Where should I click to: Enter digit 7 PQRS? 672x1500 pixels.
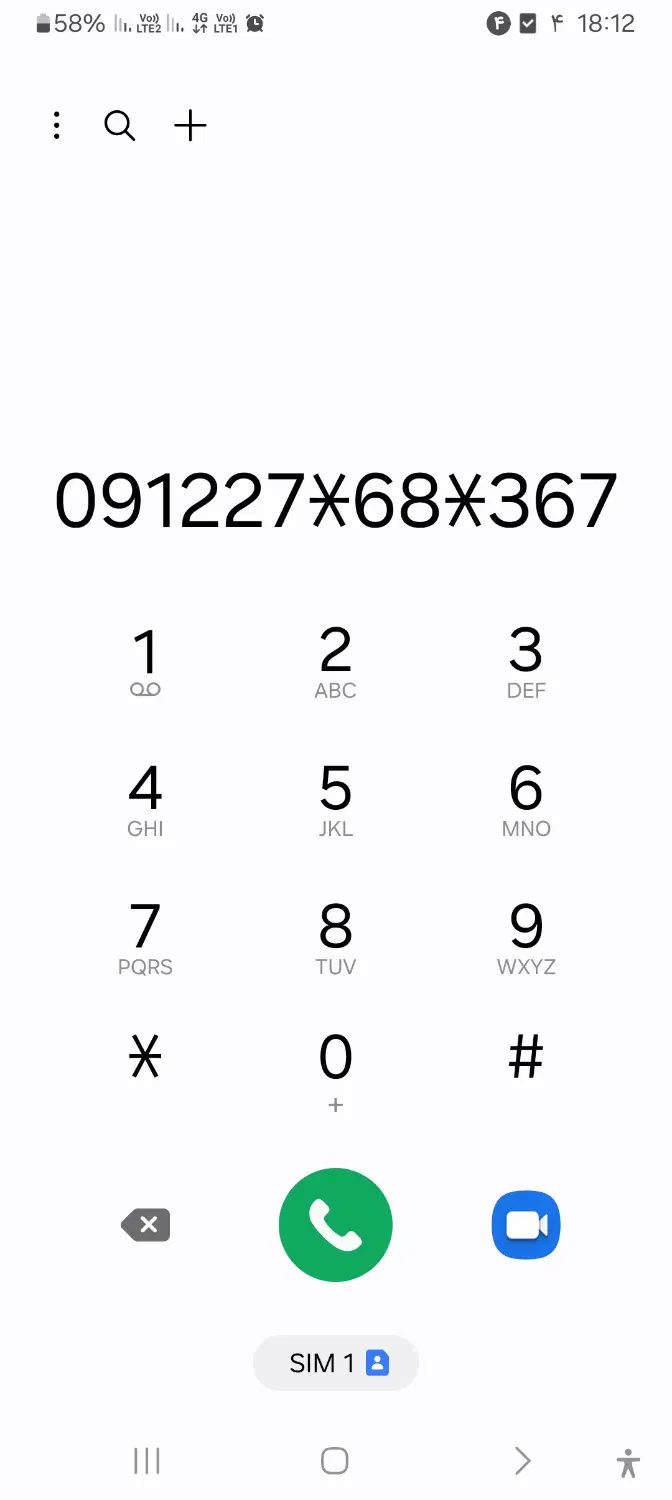pos(146,938)
